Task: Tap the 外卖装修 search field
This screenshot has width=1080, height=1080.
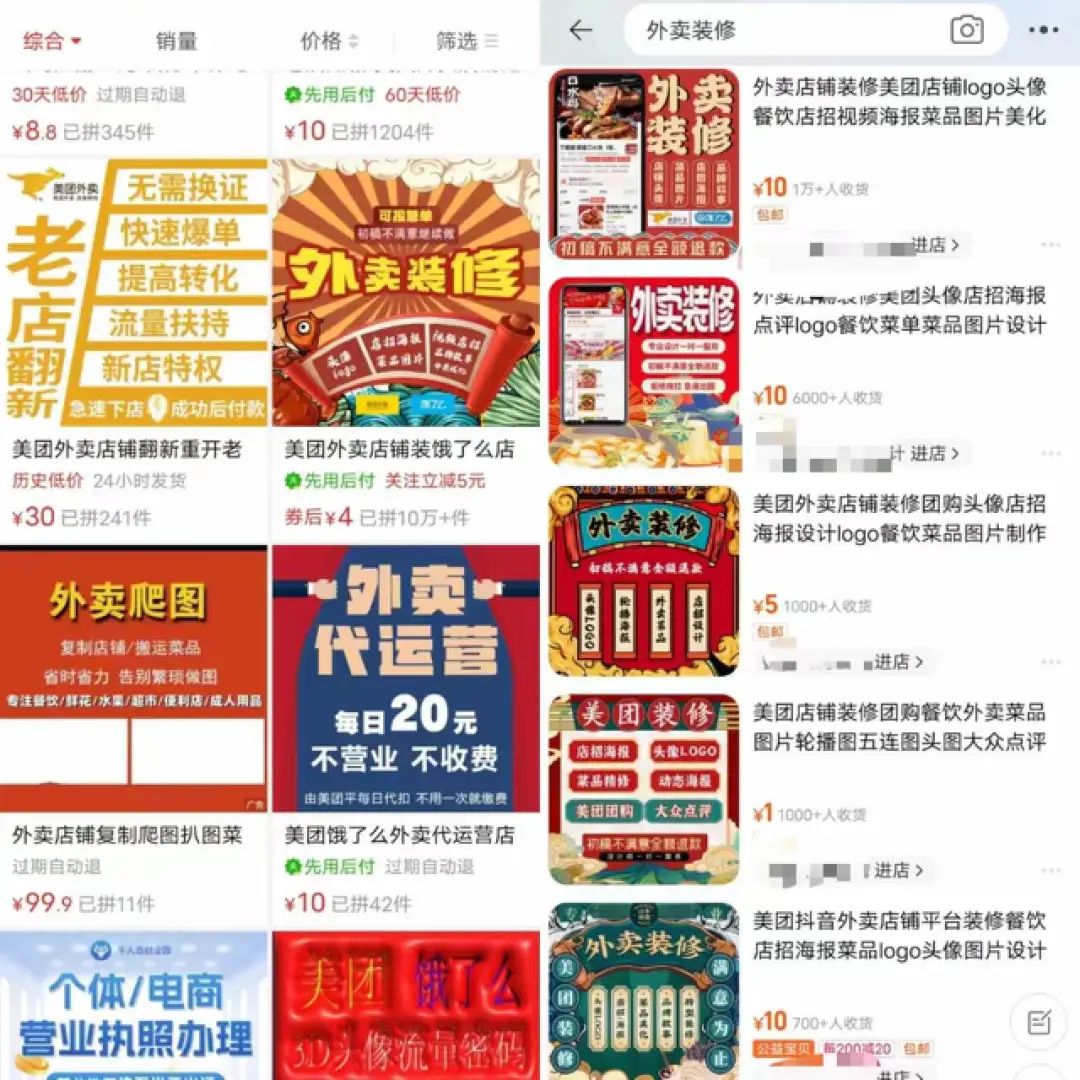Action: click(x=780, y=30)
